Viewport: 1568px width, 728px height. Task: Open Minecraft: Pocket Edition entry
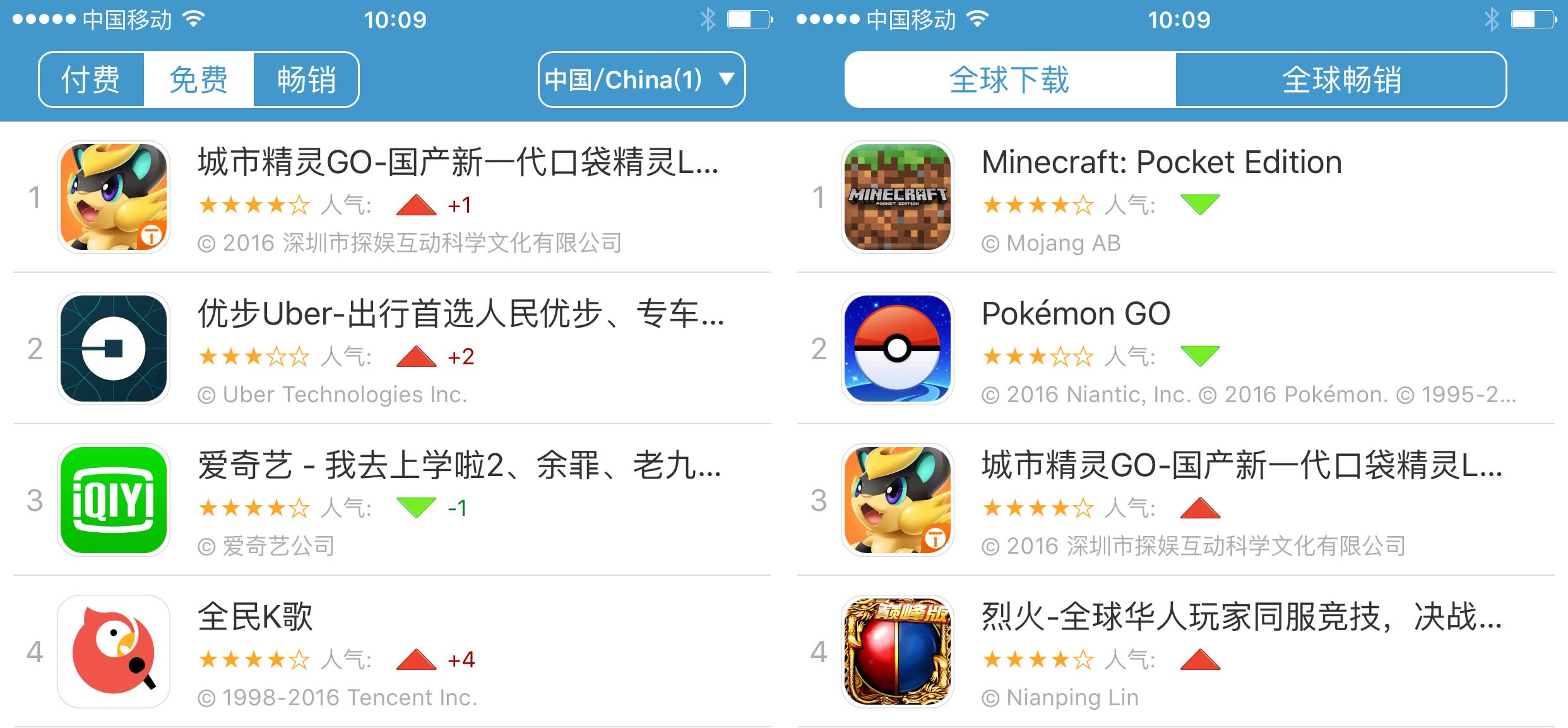[x=1199, y=197]
